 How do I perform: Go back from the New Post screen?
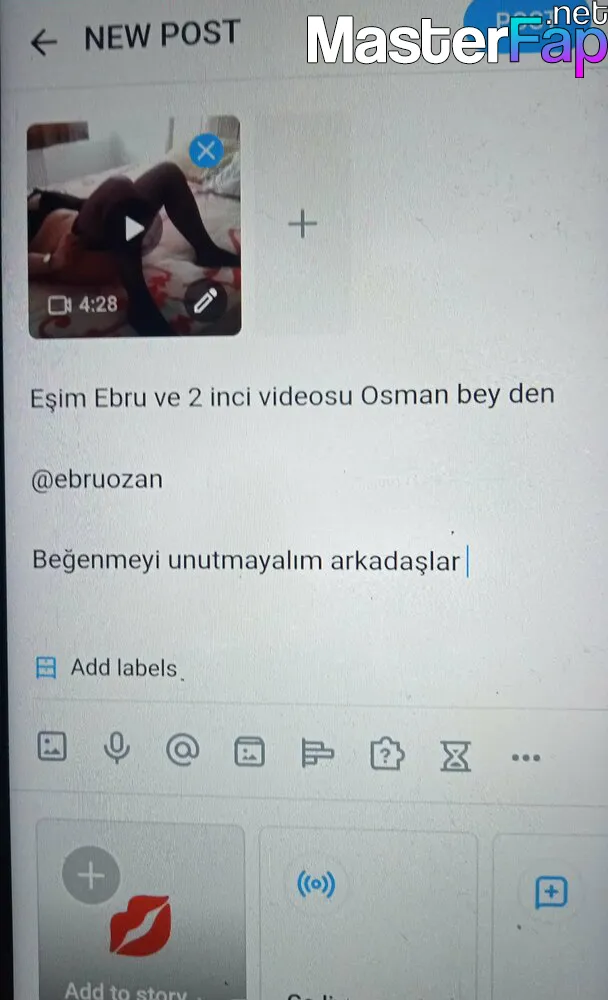coord(44,42)
